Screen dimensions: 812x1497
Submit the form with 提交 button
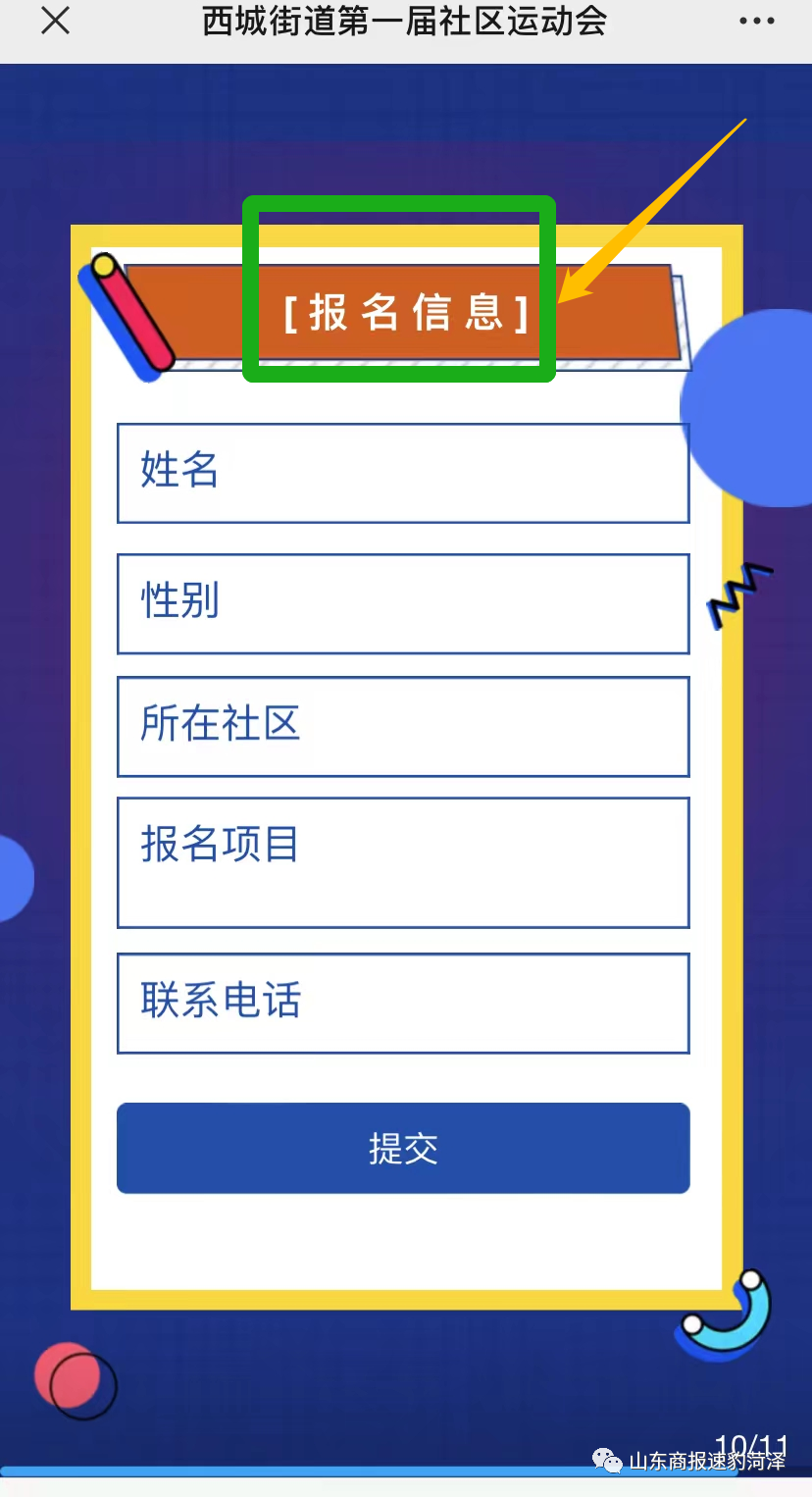(x=403, y=1148)
